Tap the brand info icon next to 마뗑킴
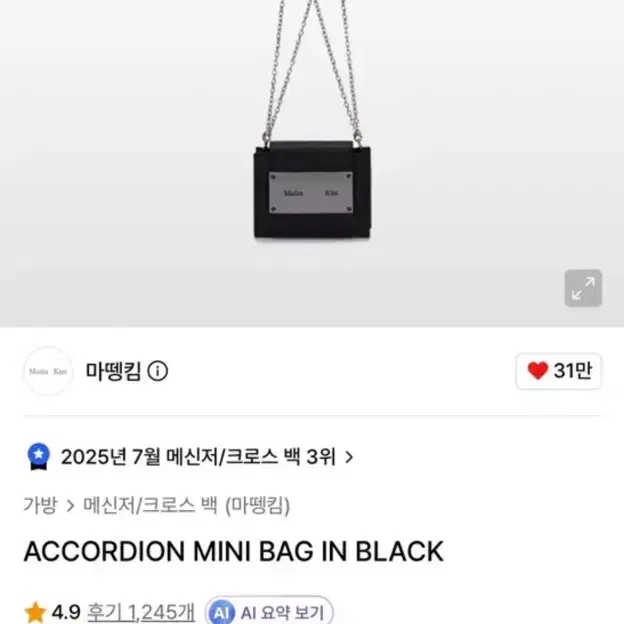 [x=158, y=371]
